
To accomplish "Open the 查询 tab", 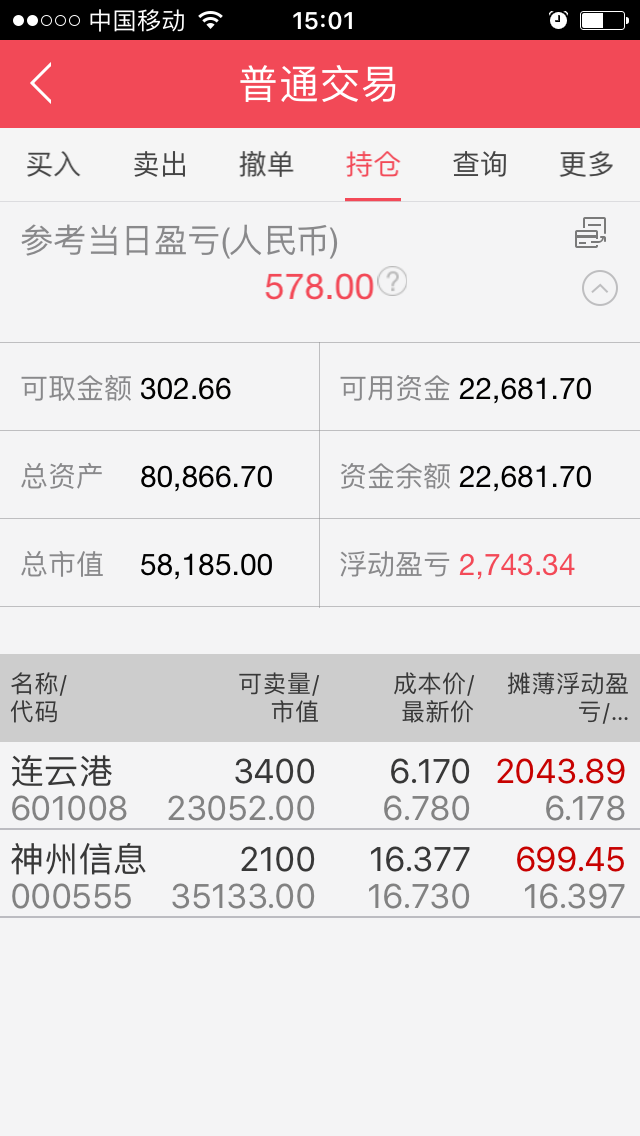I will click(x=480, y=165).
